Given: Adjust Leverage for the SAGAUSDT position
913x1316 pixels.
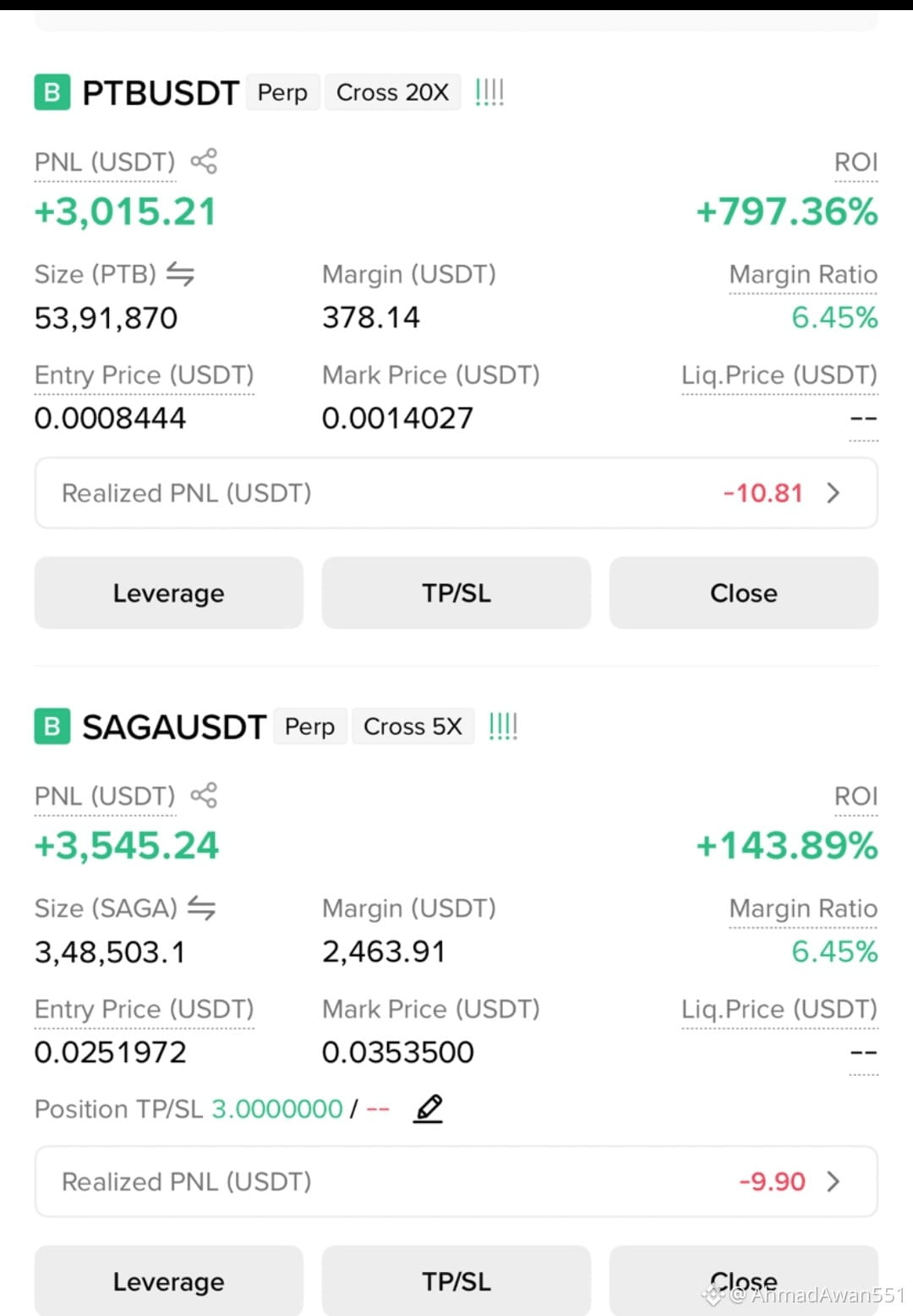Looking at the screenshot, I should (169, 1280).
